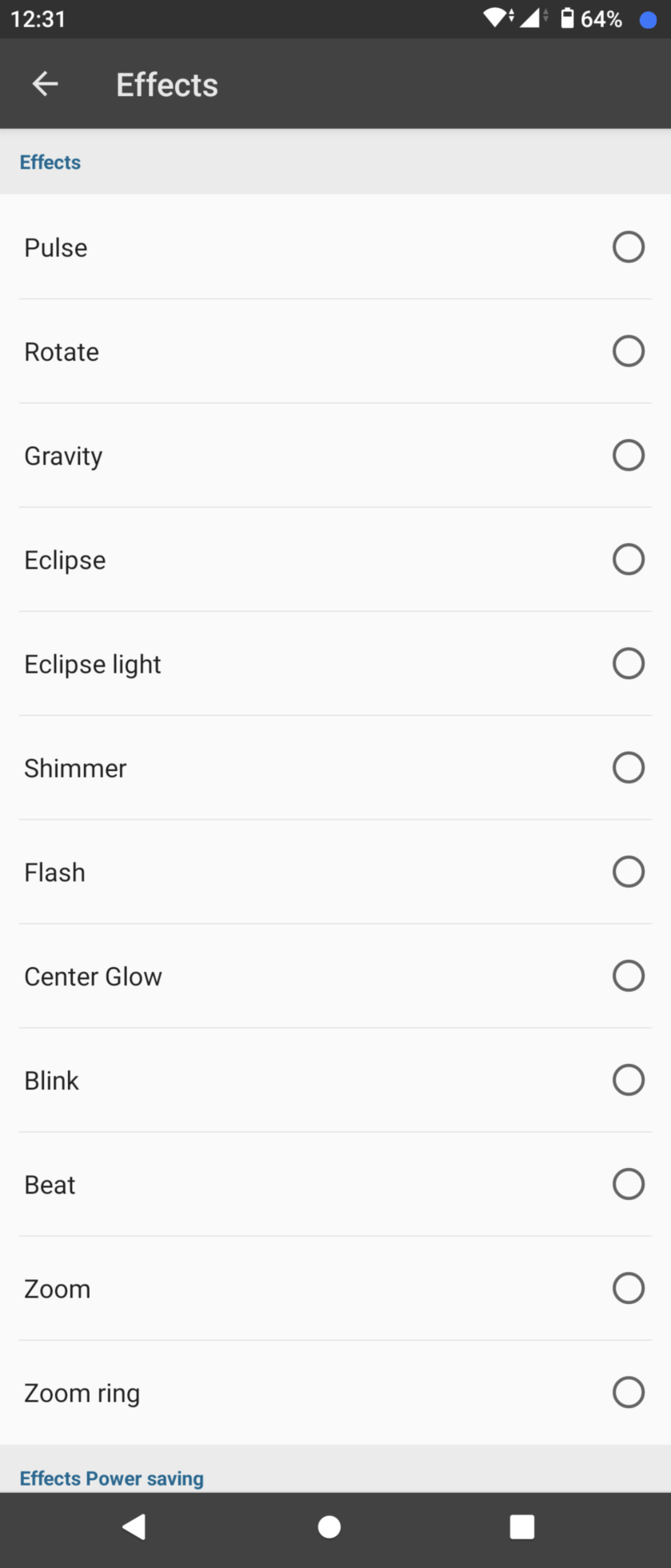Select the Blink effect
This screenshot has height=1568, width=671.
click(335, 1080)
